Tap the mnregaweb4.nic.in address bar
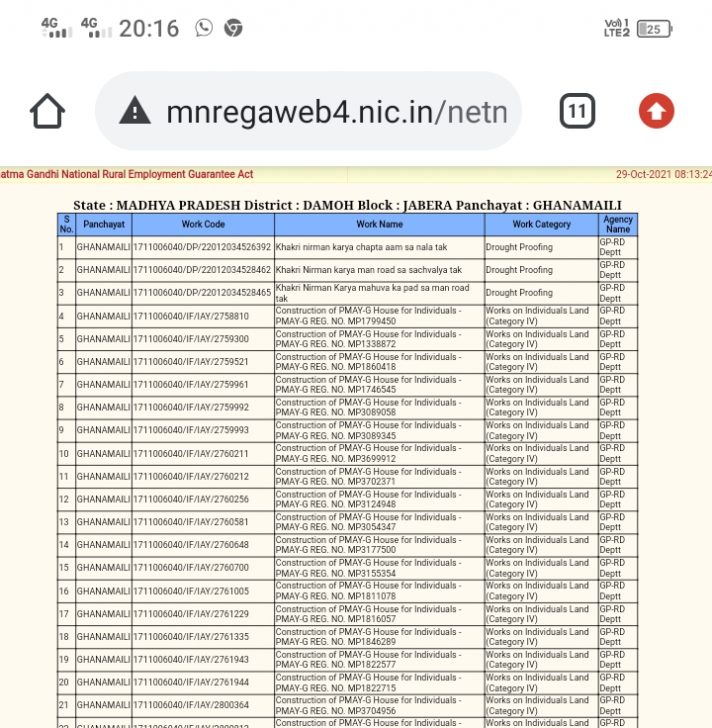712x728 pixels. pos(308,111)
